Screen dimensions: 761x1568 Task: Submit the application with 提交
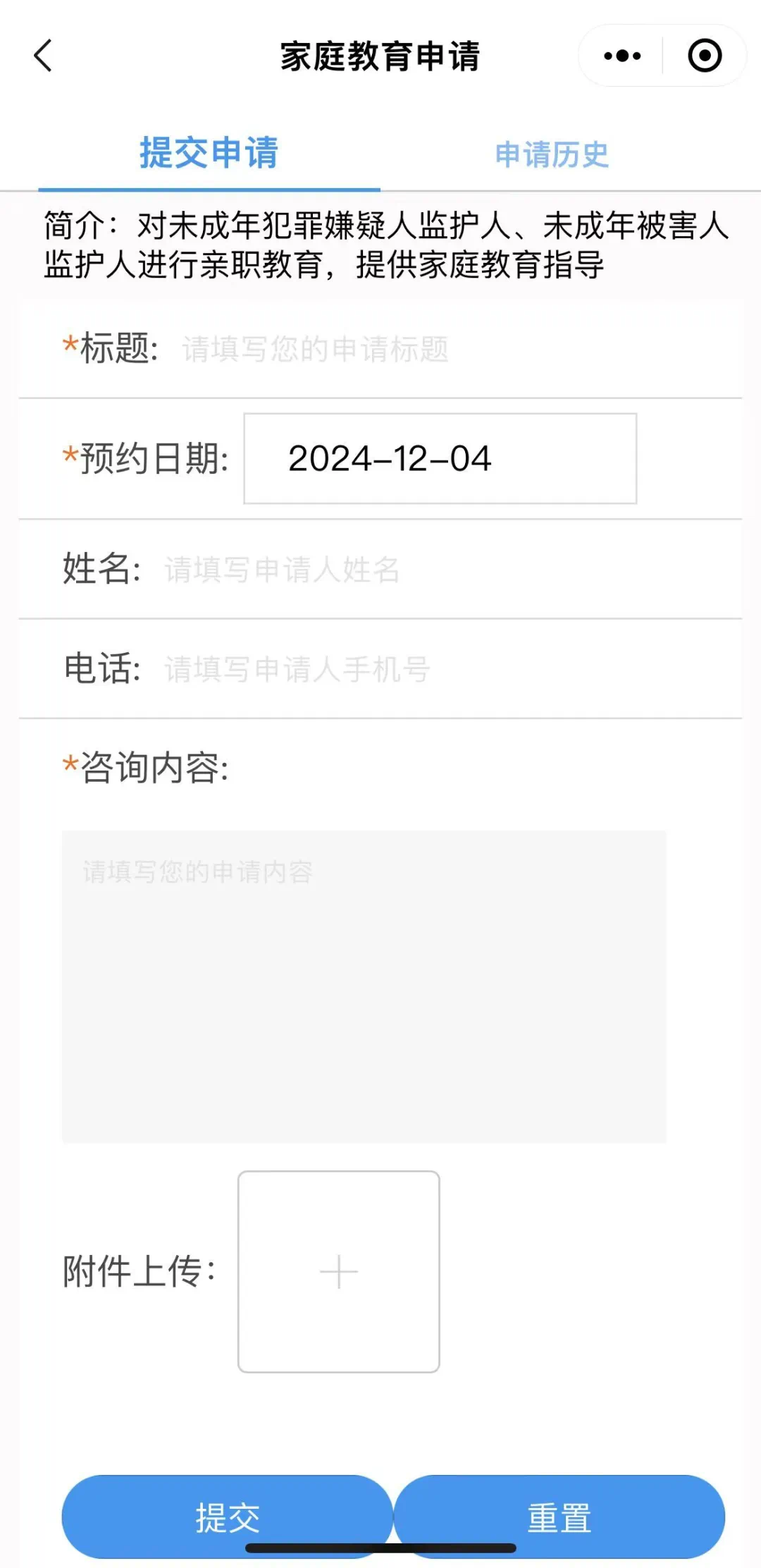coord(227,1517)
